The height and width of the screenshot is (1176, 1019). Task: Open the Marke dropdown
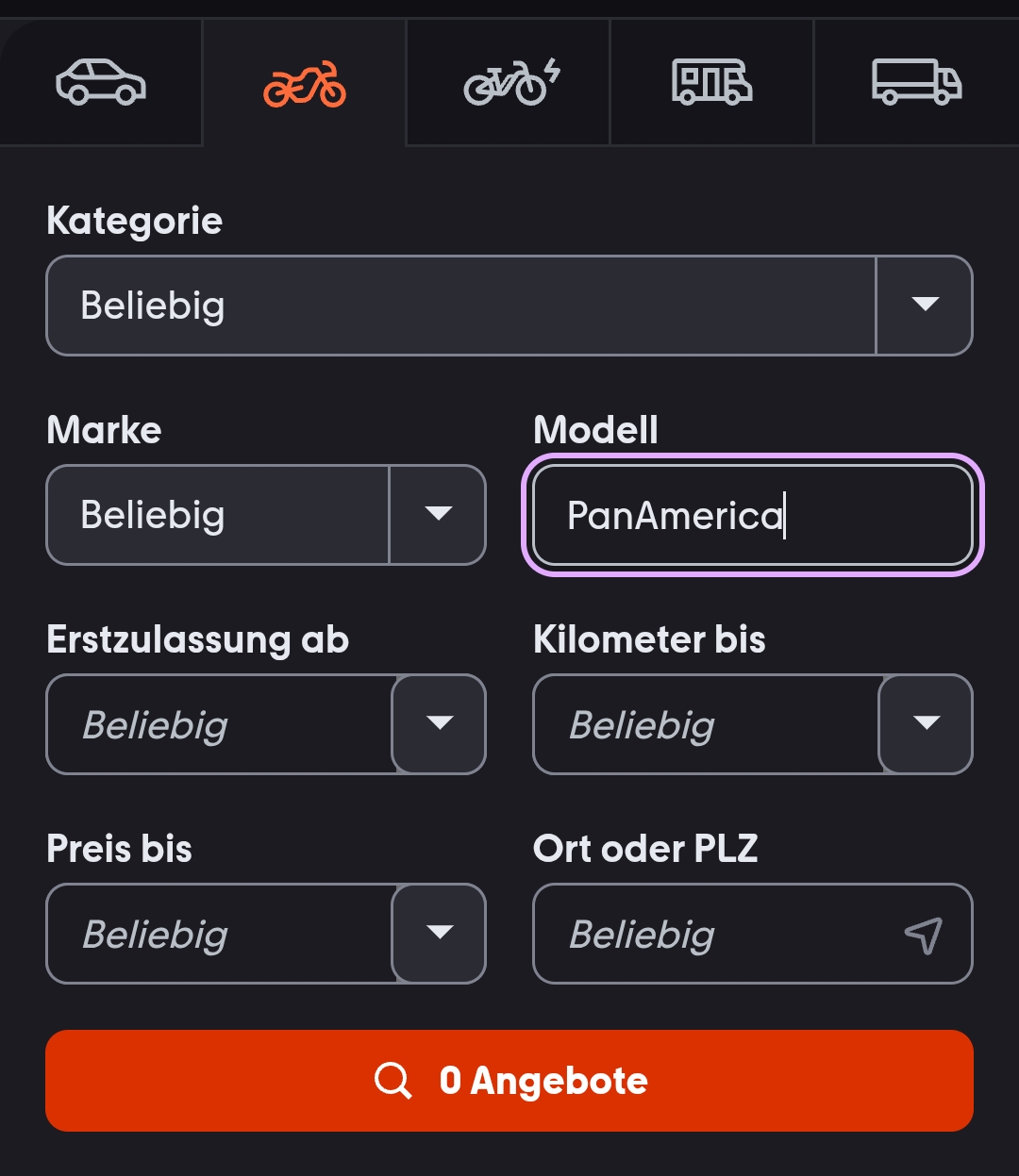click(266, 515)
